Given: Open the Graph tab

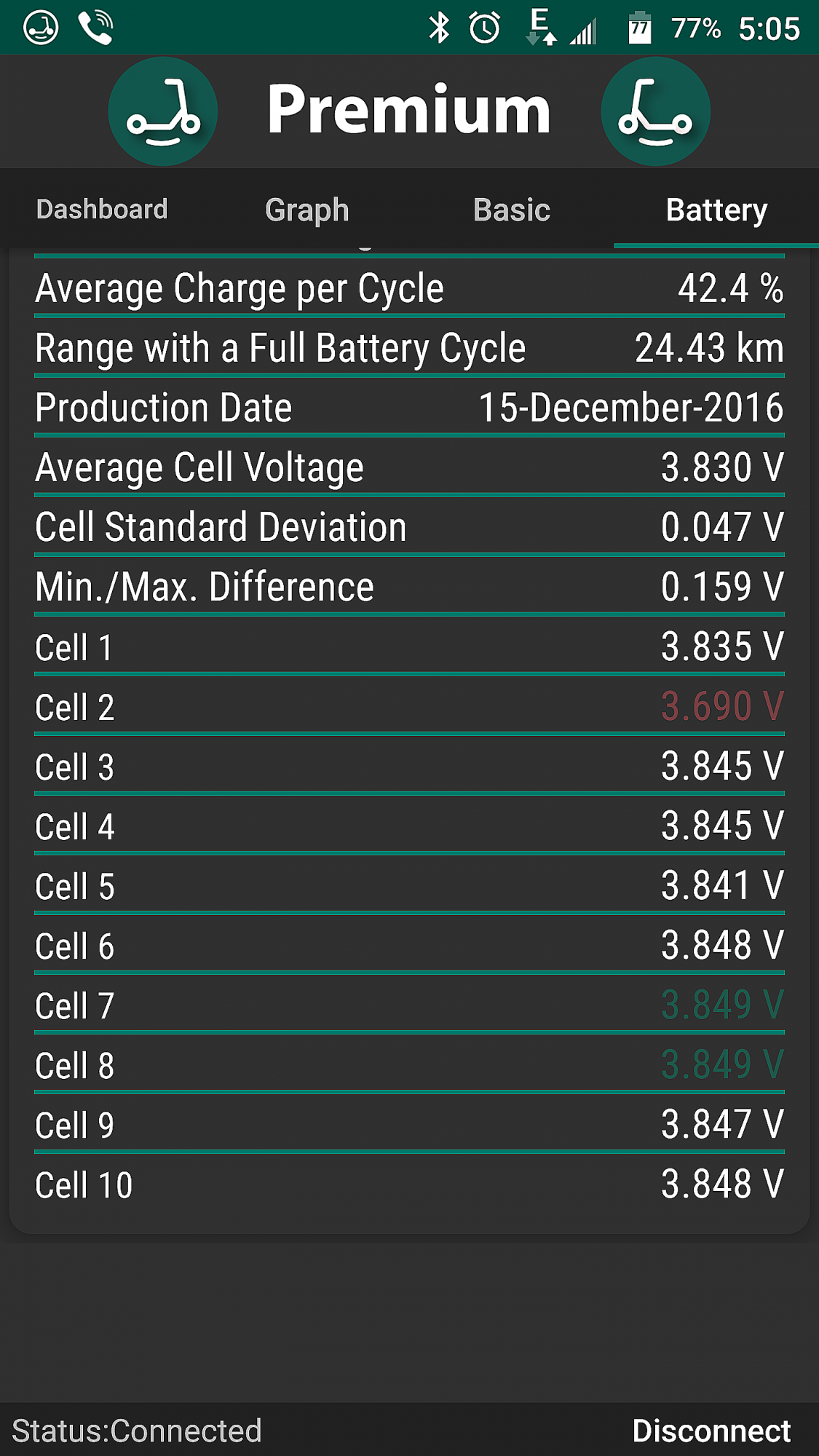Looking at the screenshot, I should pyautogui.click(x=307, y=210).
